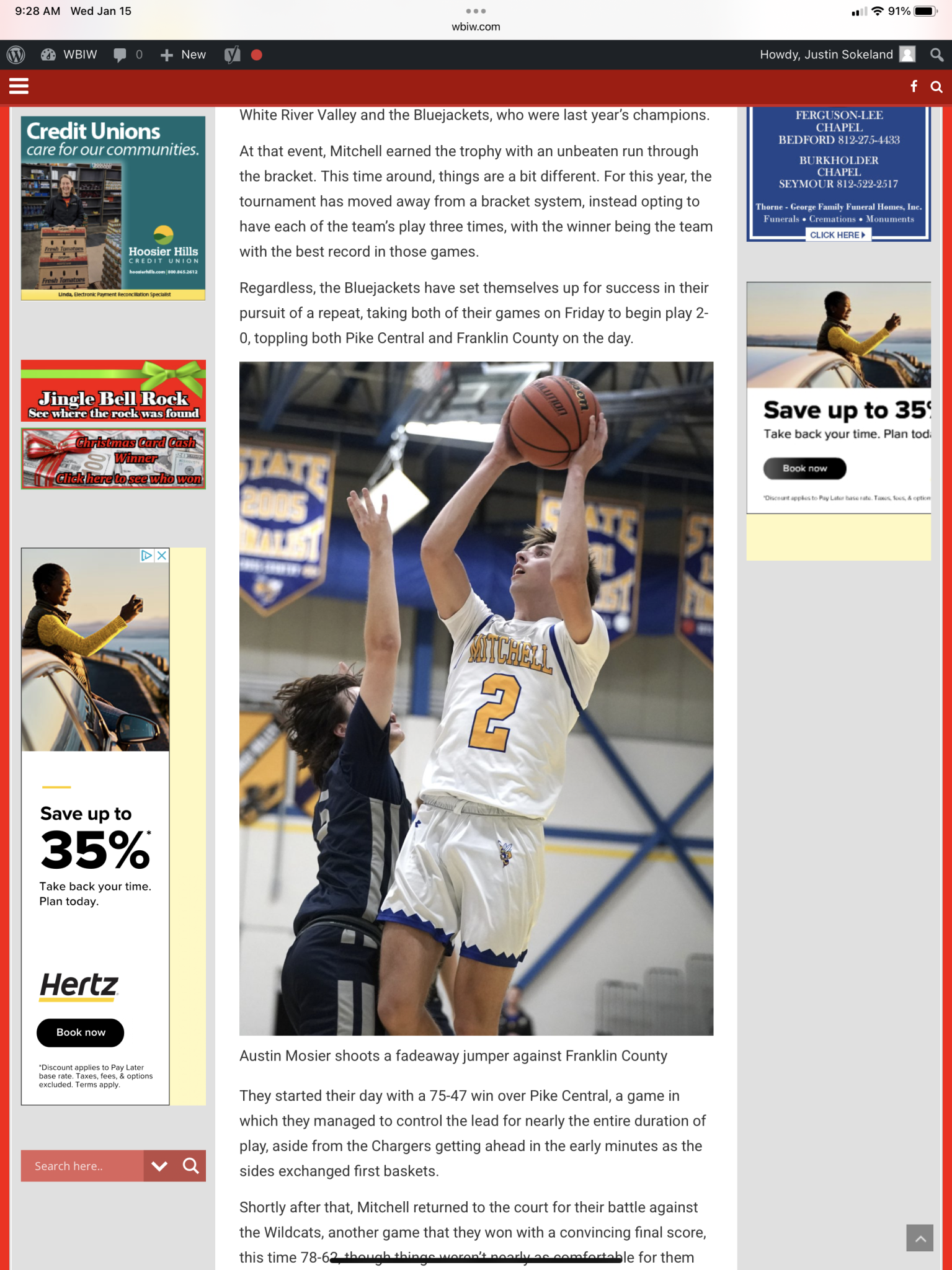Open the Jingle Bell Rock banner

(113, 391)
